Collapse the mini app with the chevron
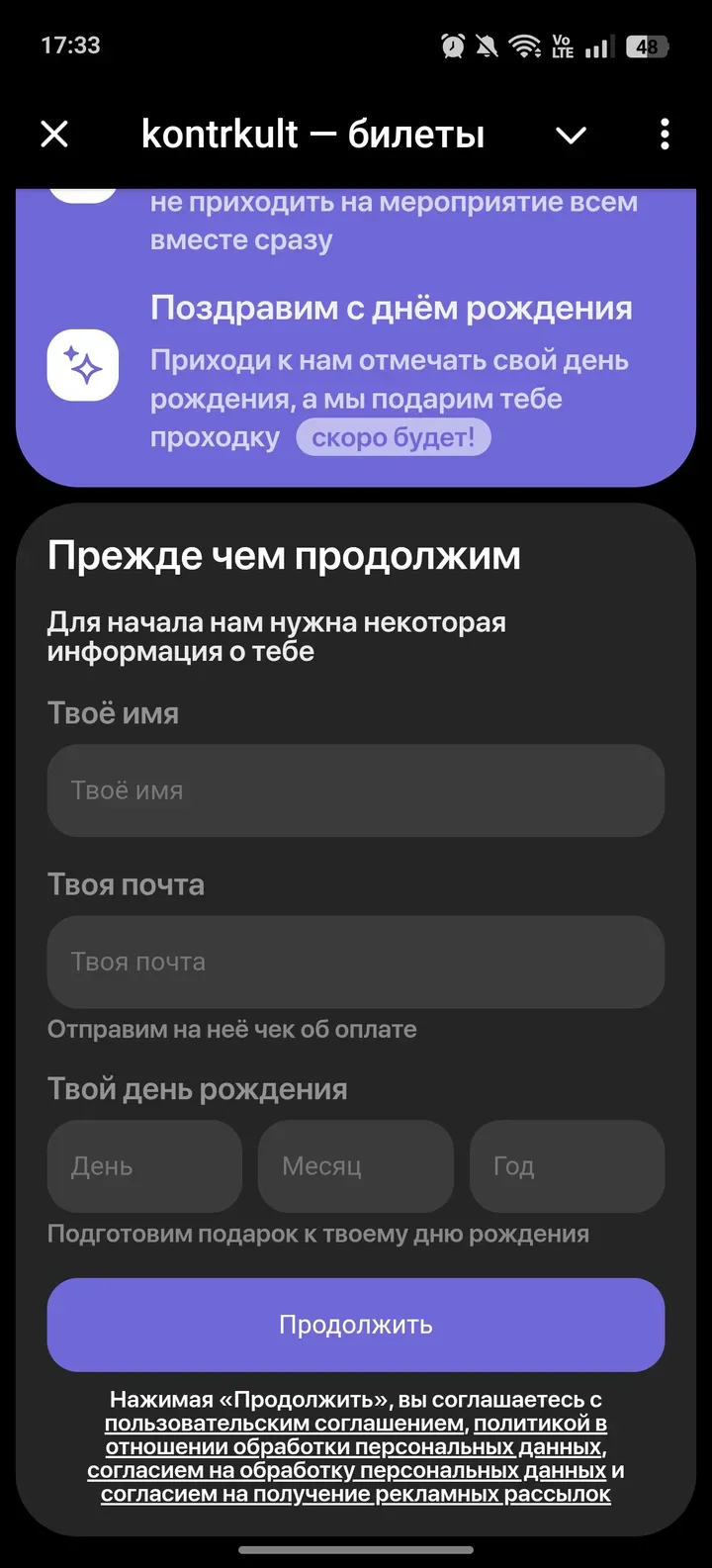This screenshot has height=1568, width=712. pos(571,136)
